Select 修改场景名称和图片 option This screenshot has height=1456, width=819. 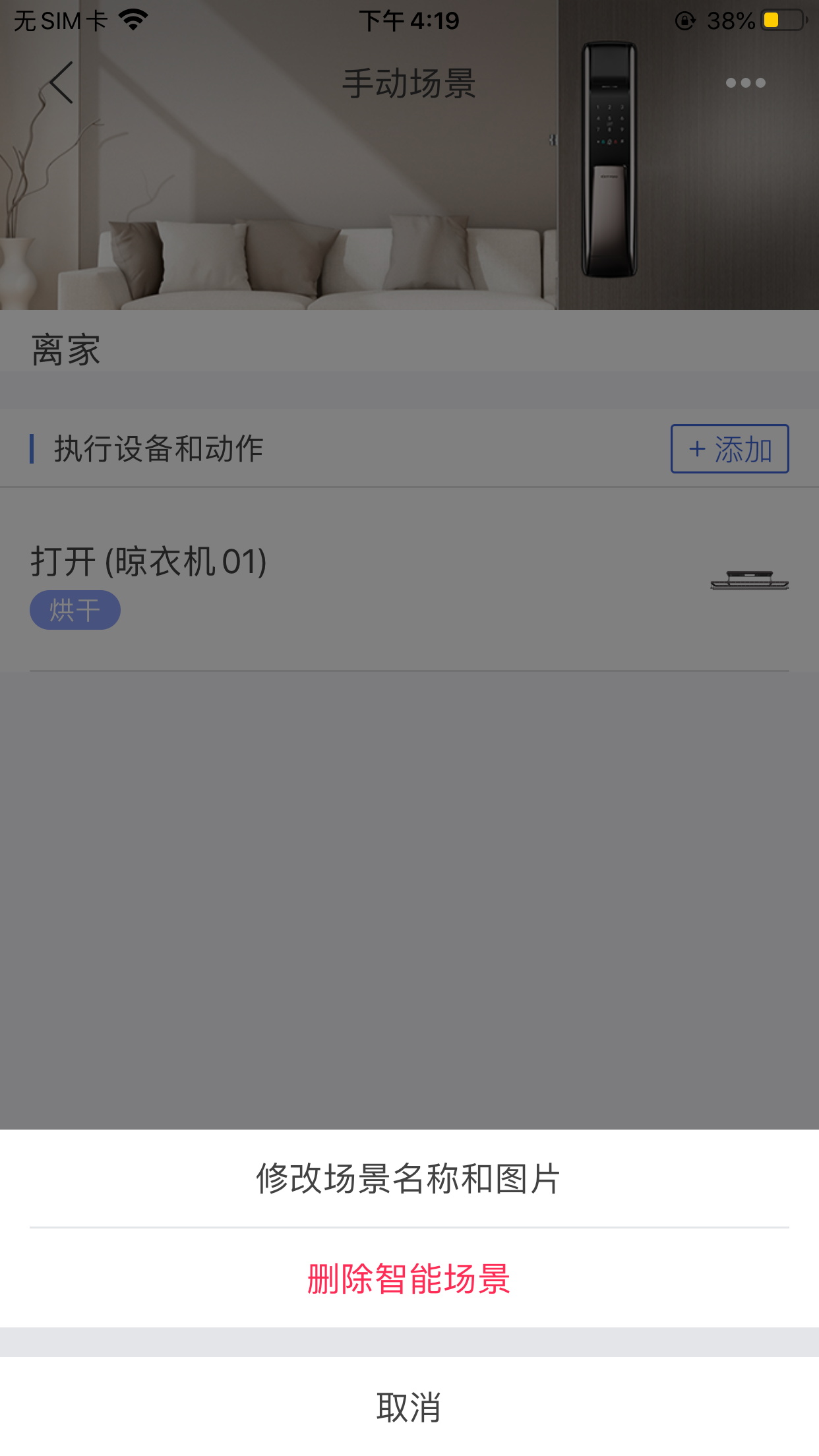409,1178
